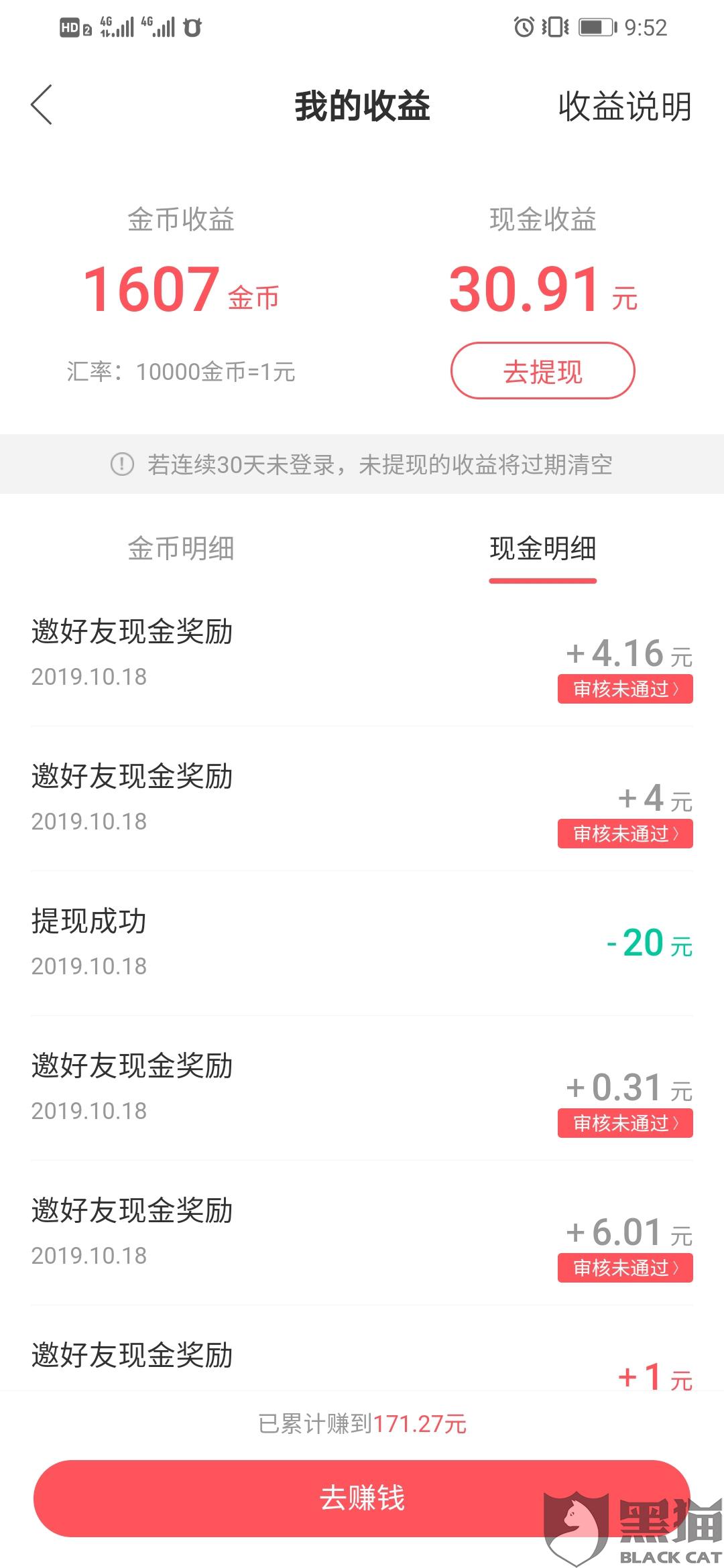Tap the 去赚钱 button
Image resolution: width=724 pixels, height=1568 pixels.
click(x=362, y=1498)
